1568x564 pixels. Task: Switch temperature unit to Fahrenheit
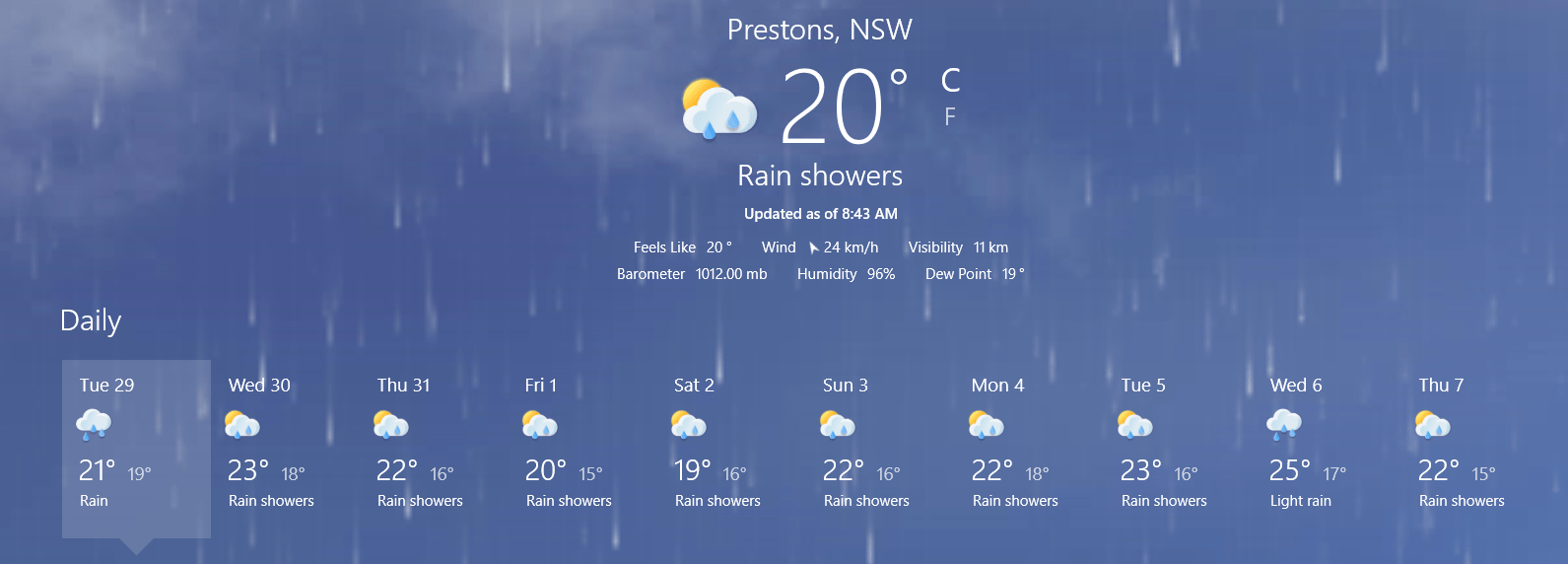[x=950, y=117]
